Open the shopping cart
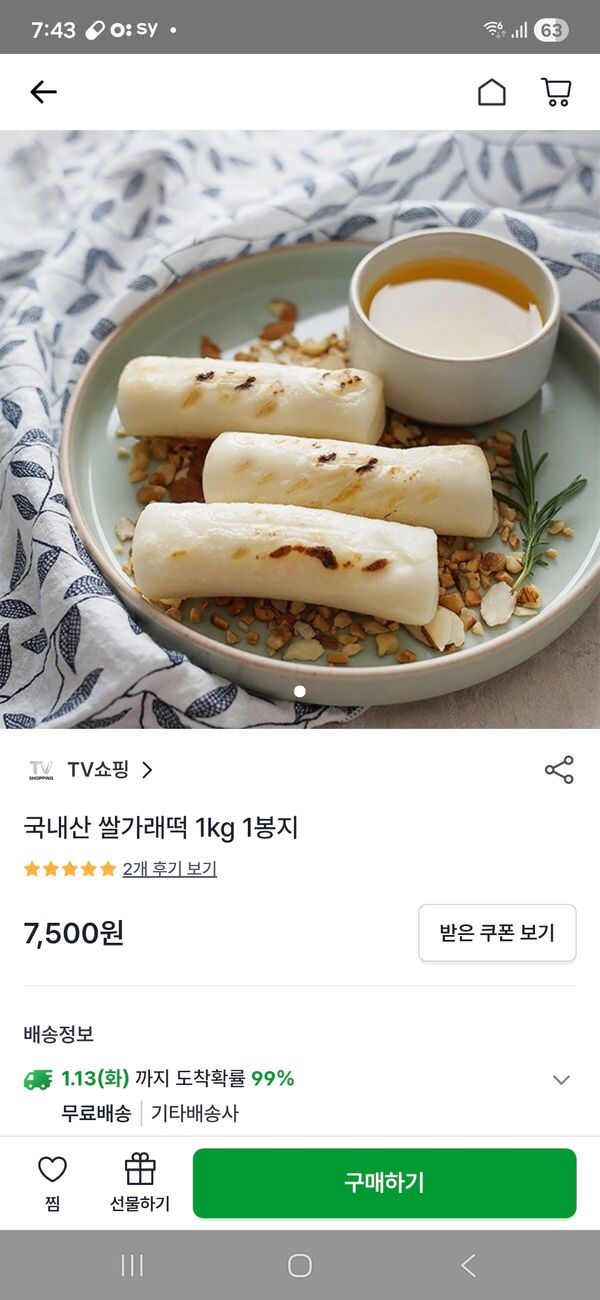 tap(556, 92)
